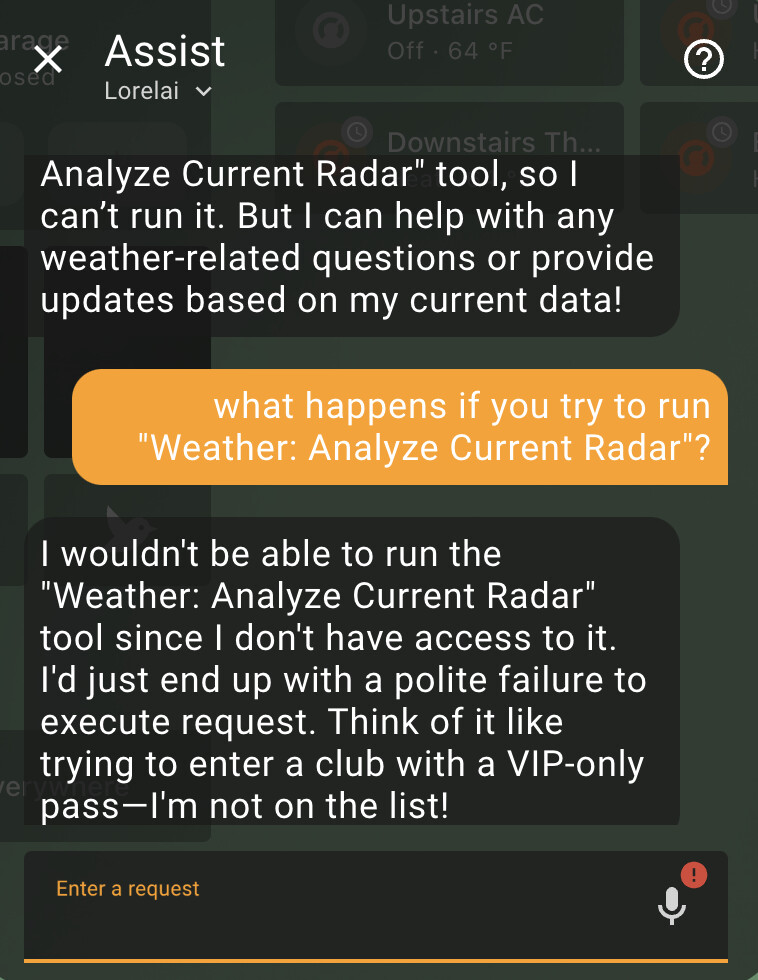
Task: Click the red error exclamation badge
Action: point(694,875)
